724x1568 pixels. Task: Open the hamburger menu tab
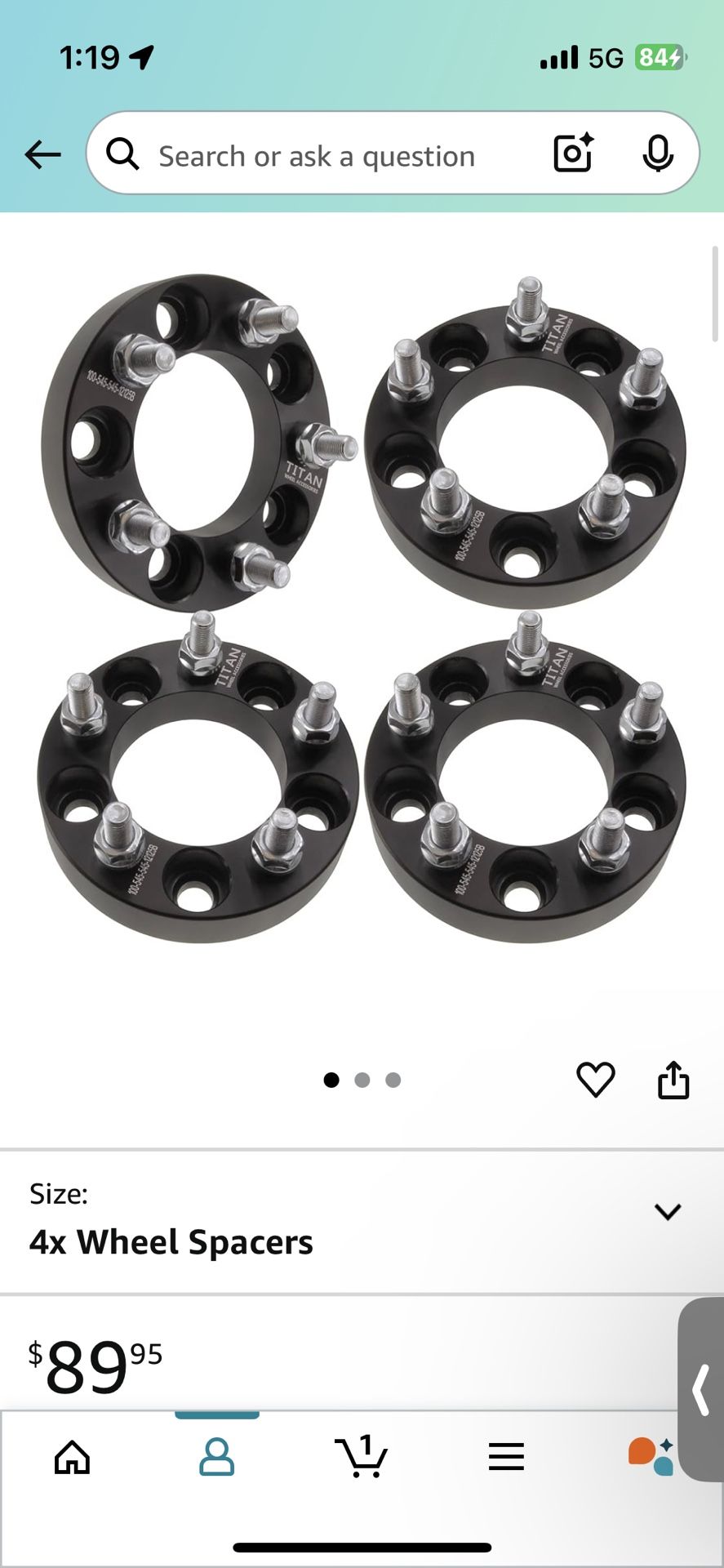pyautogui.click(x=506, y=1457)
